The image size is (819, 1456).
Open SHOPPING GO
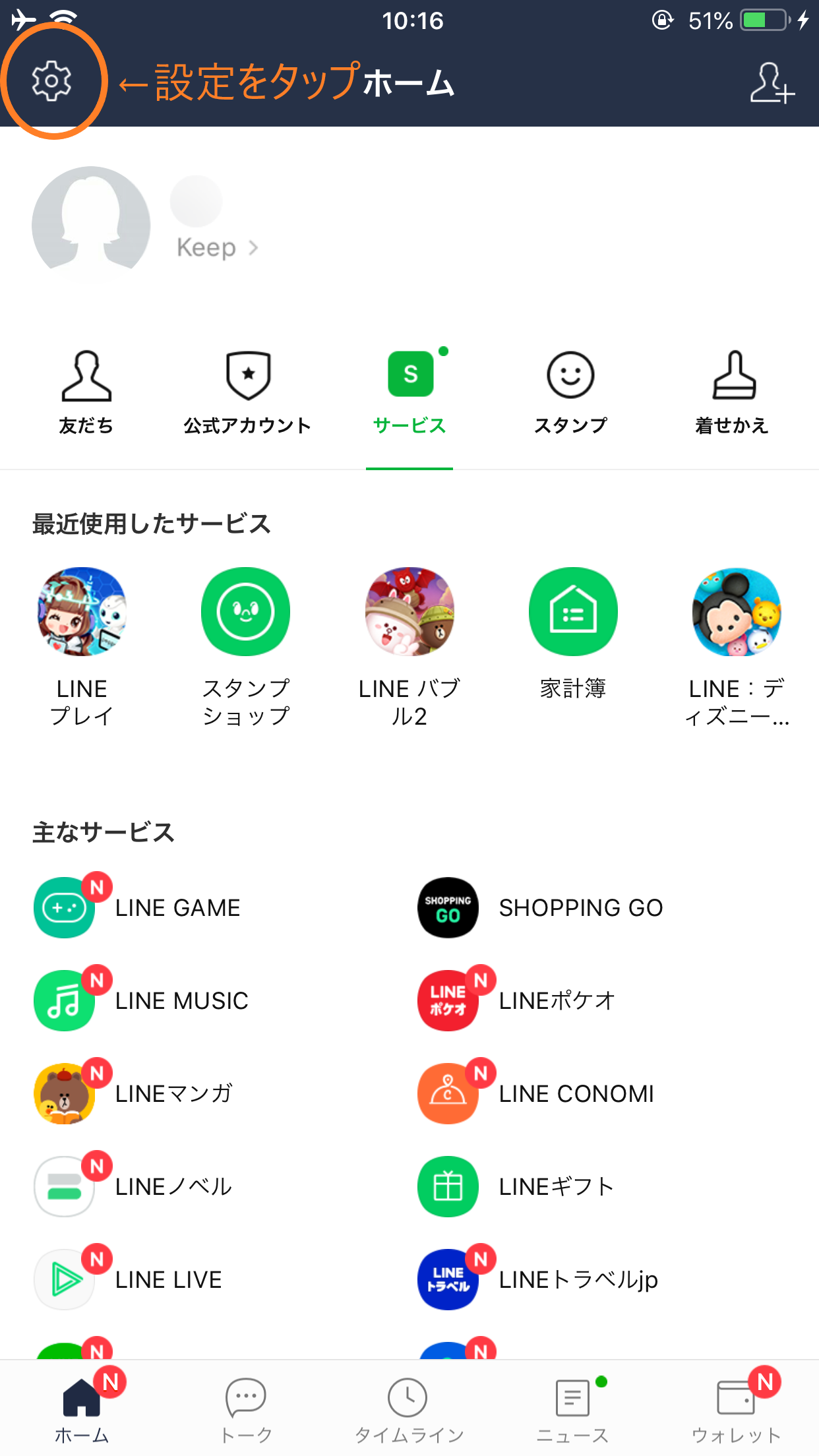tap(541, 907)
